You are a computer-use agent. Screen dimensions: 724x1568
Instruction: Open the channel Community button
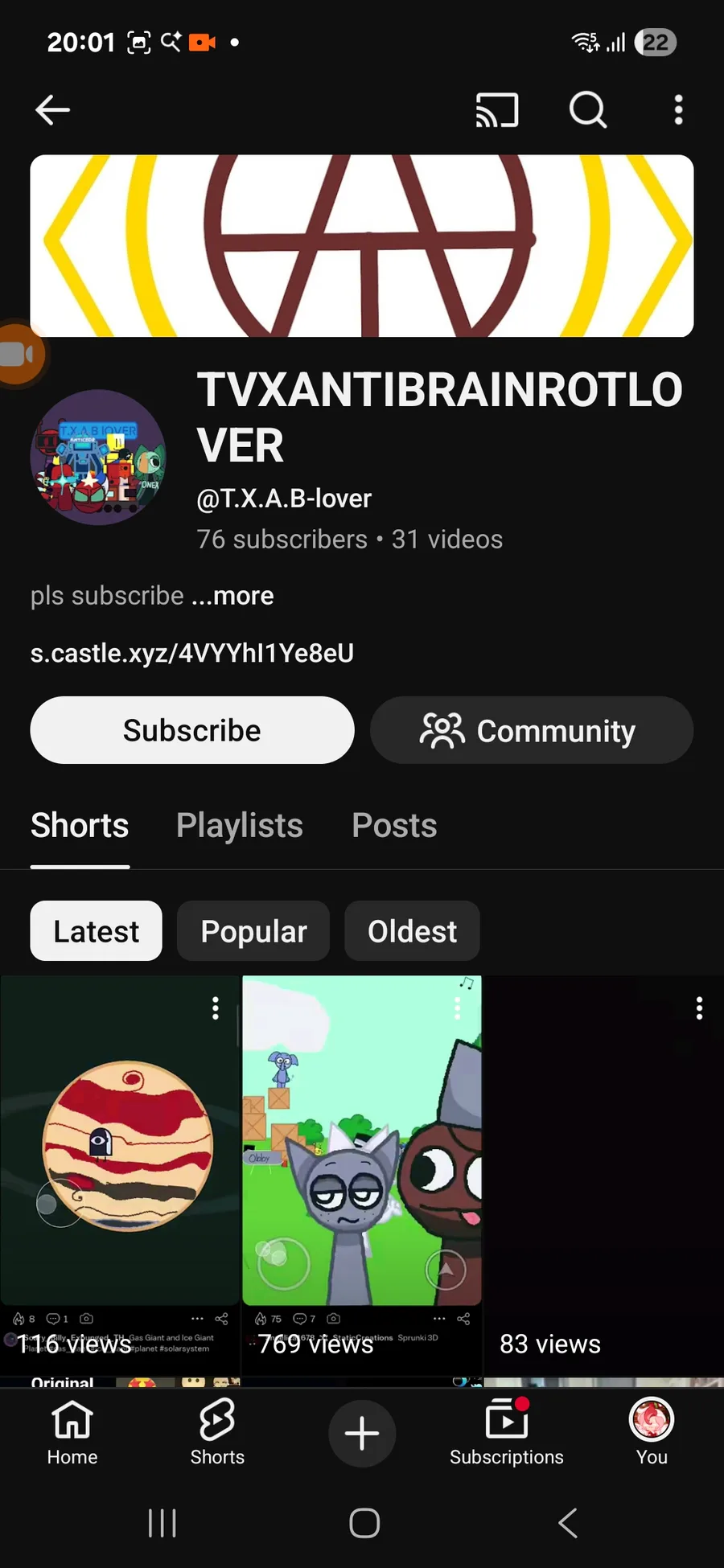click(x=532, y=730)
